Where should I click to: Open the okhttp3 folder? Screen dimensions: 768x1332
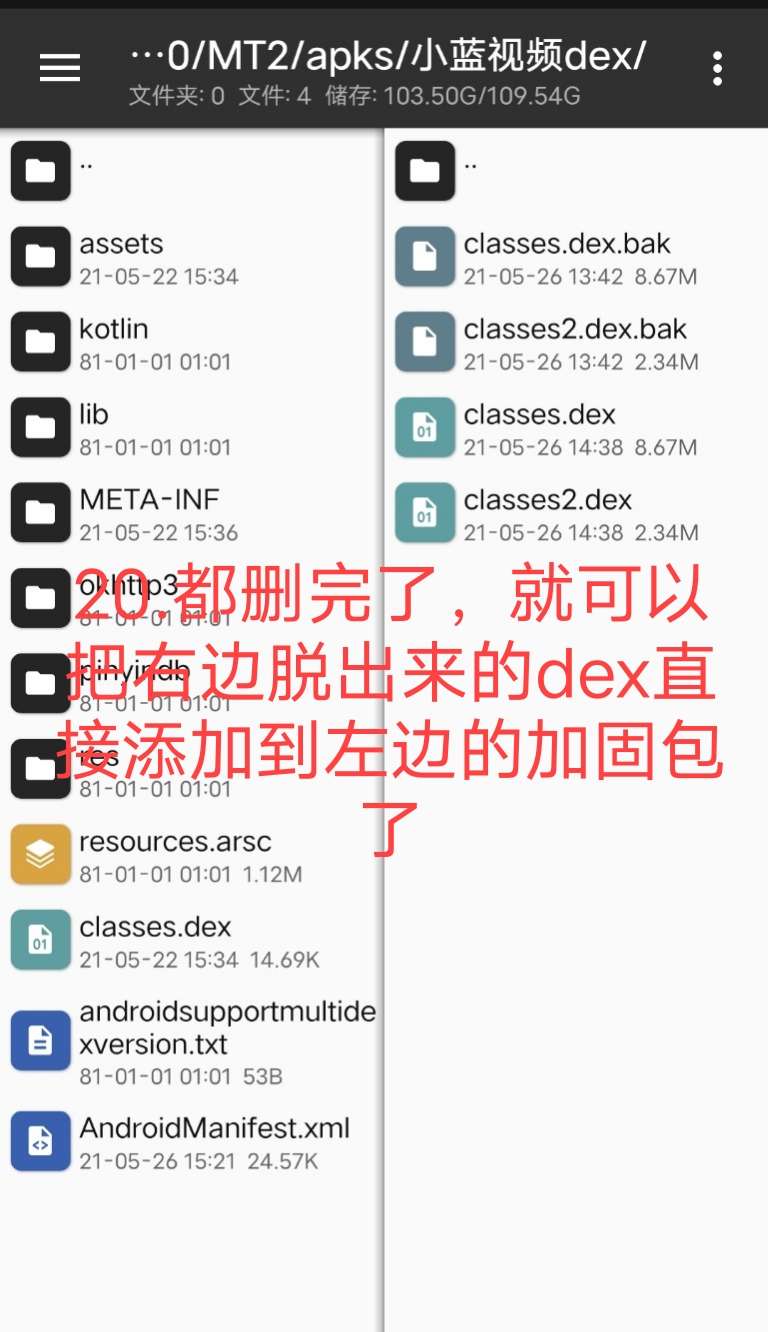pyautogui.click(x=40, y=597)
